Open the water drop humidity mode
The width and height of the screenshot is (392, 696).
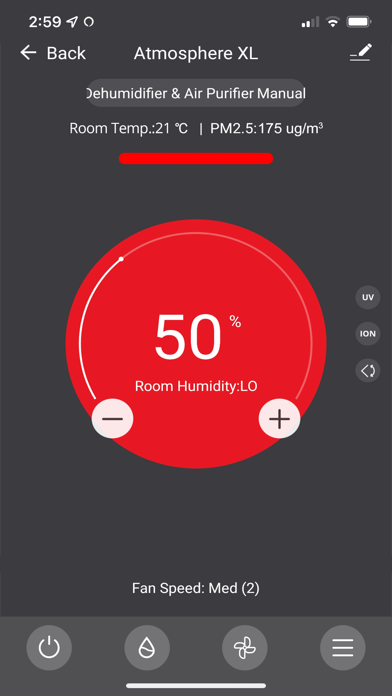coord(147,648)
